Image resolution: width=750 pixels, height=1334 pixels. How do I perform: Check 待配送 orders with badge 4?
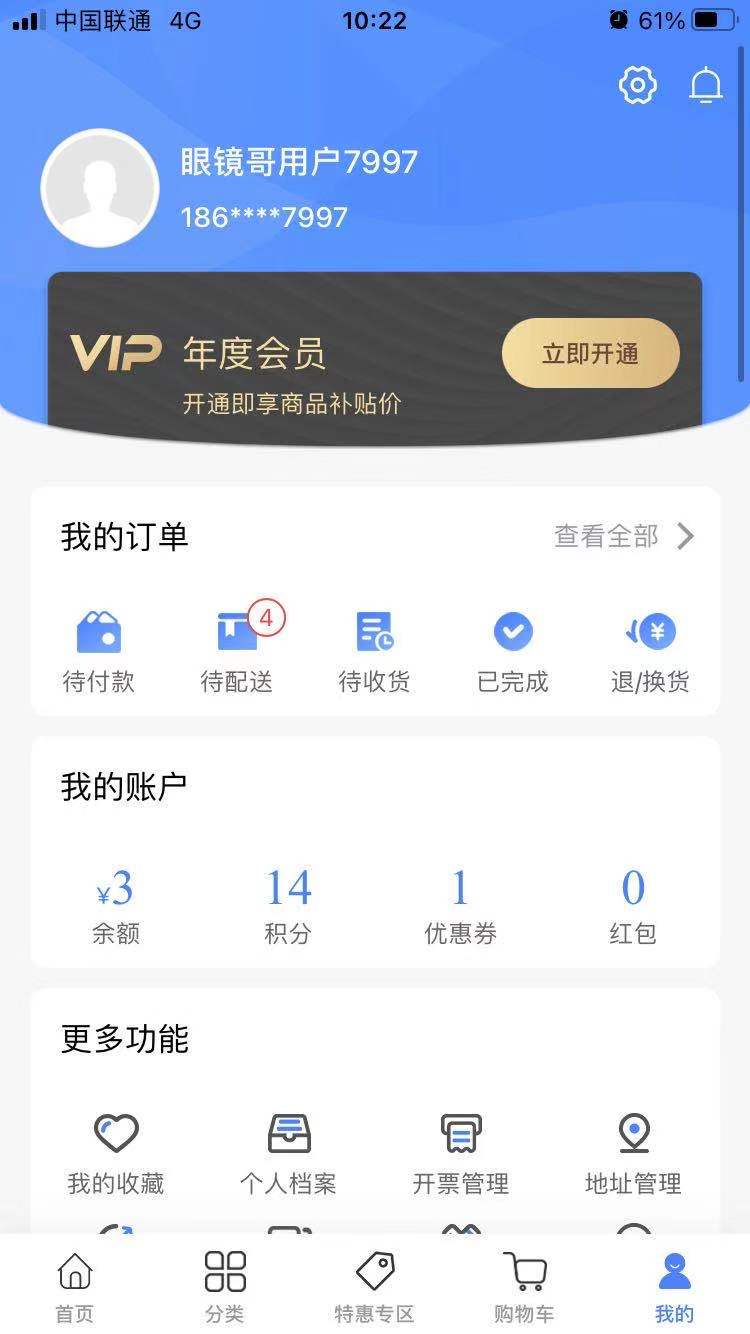pos(237,645)
